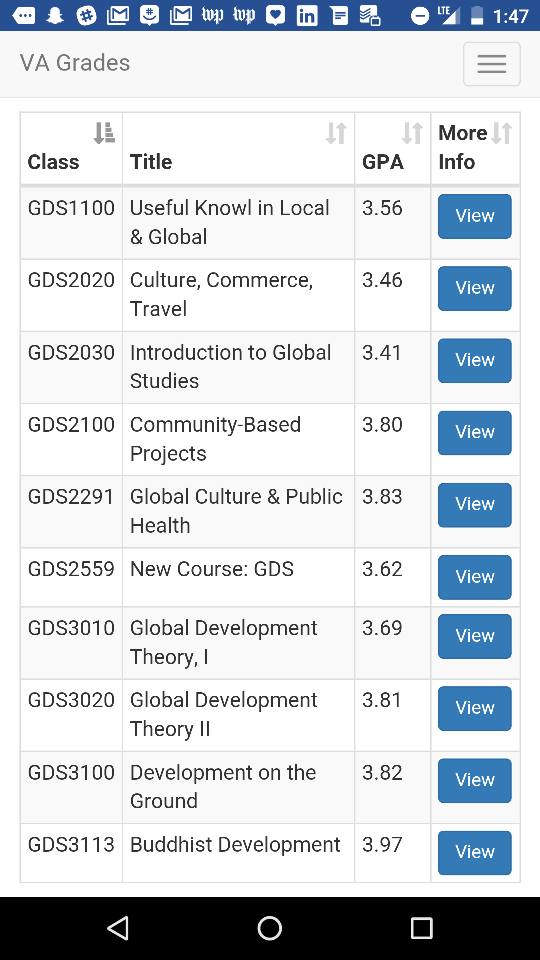
Task: Sort table by GPA column
Action: click(392, 148)
